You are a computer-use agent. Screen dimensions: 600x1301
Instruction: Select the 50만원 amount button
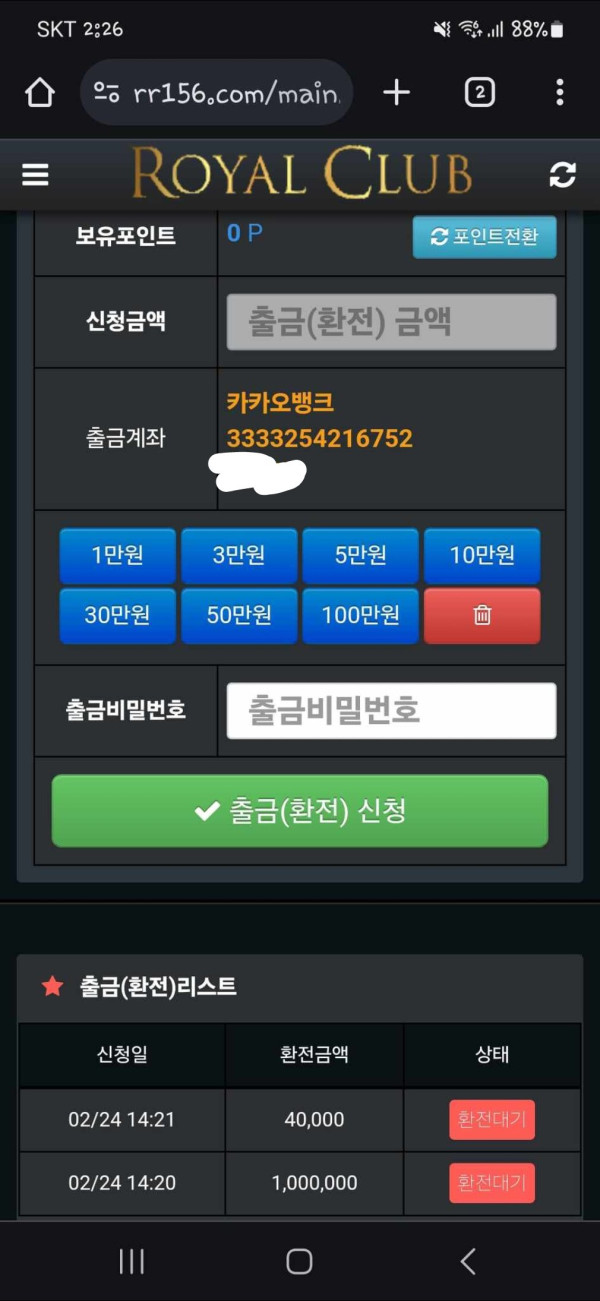point(239,615)
